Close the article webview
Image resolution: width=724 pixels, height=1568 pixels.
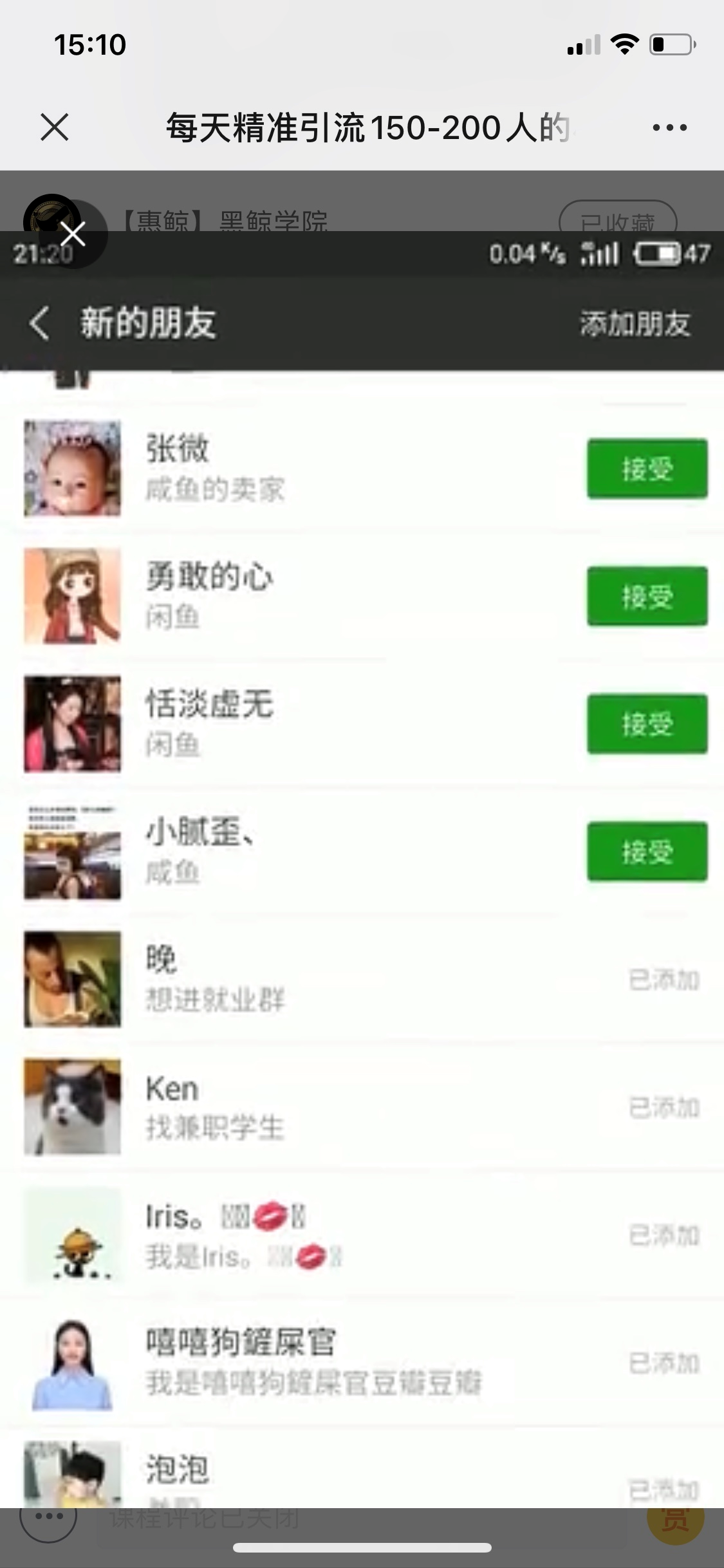[55, 127]
